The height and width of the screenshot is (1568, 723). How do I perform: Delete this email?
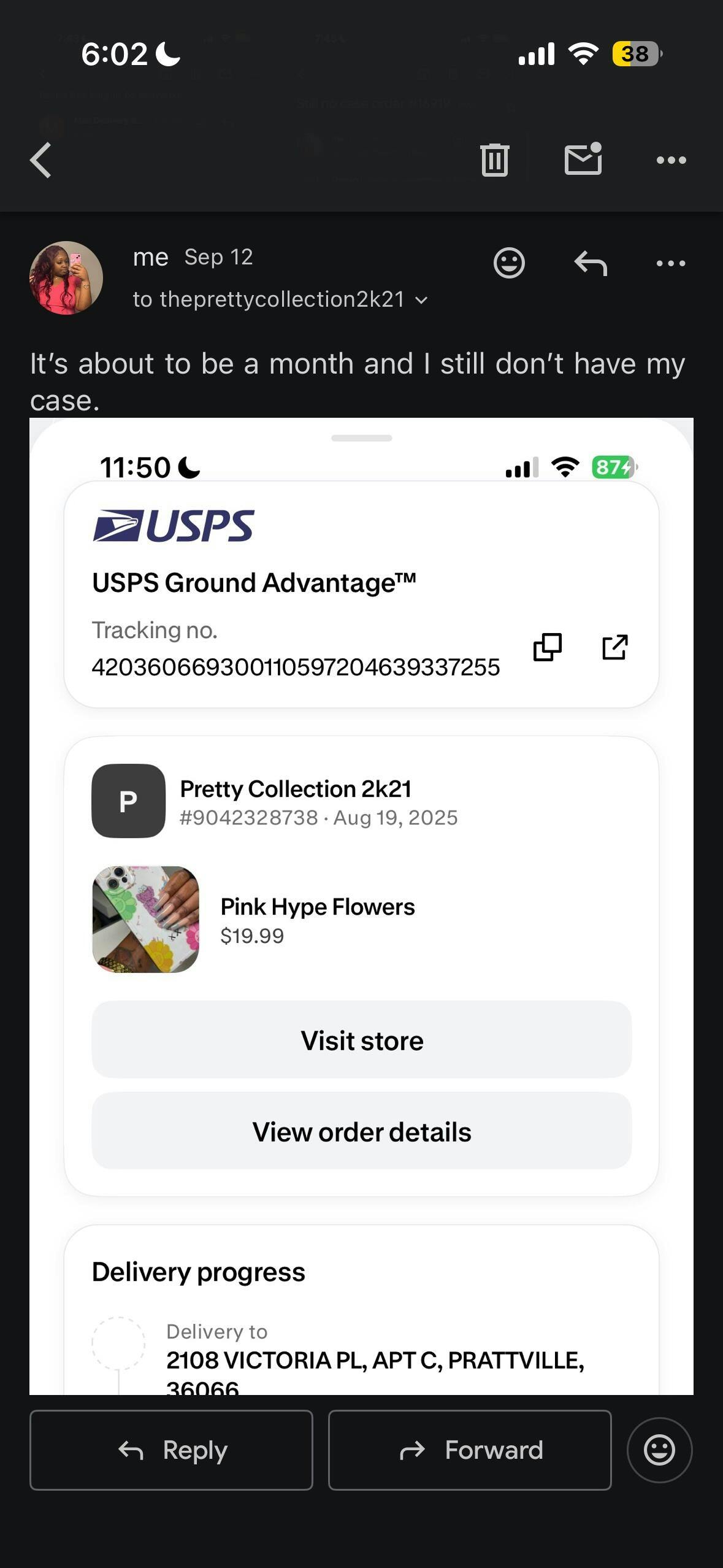[494, 160]
